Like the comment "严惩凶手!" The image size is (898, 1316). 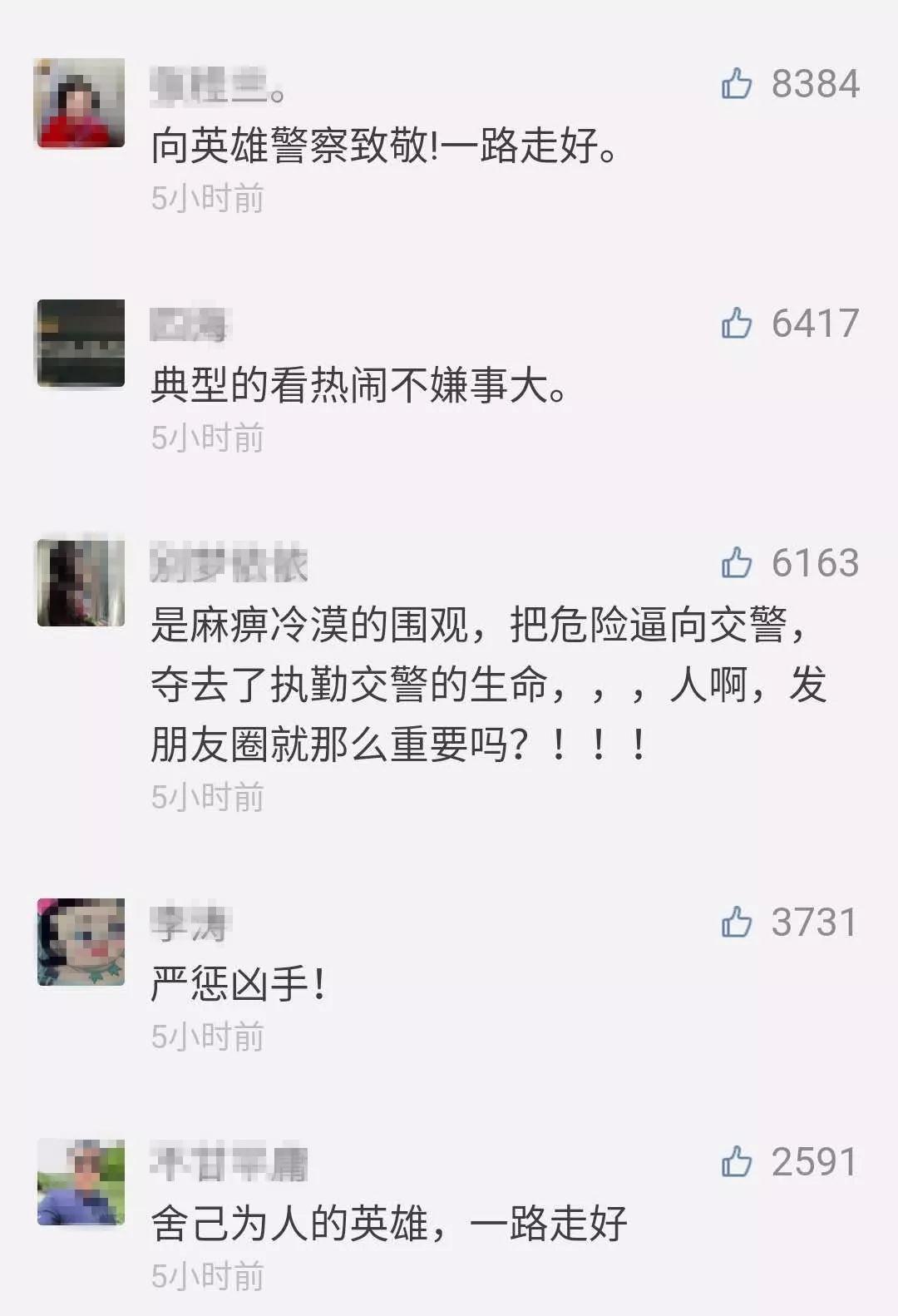[737, 923]
